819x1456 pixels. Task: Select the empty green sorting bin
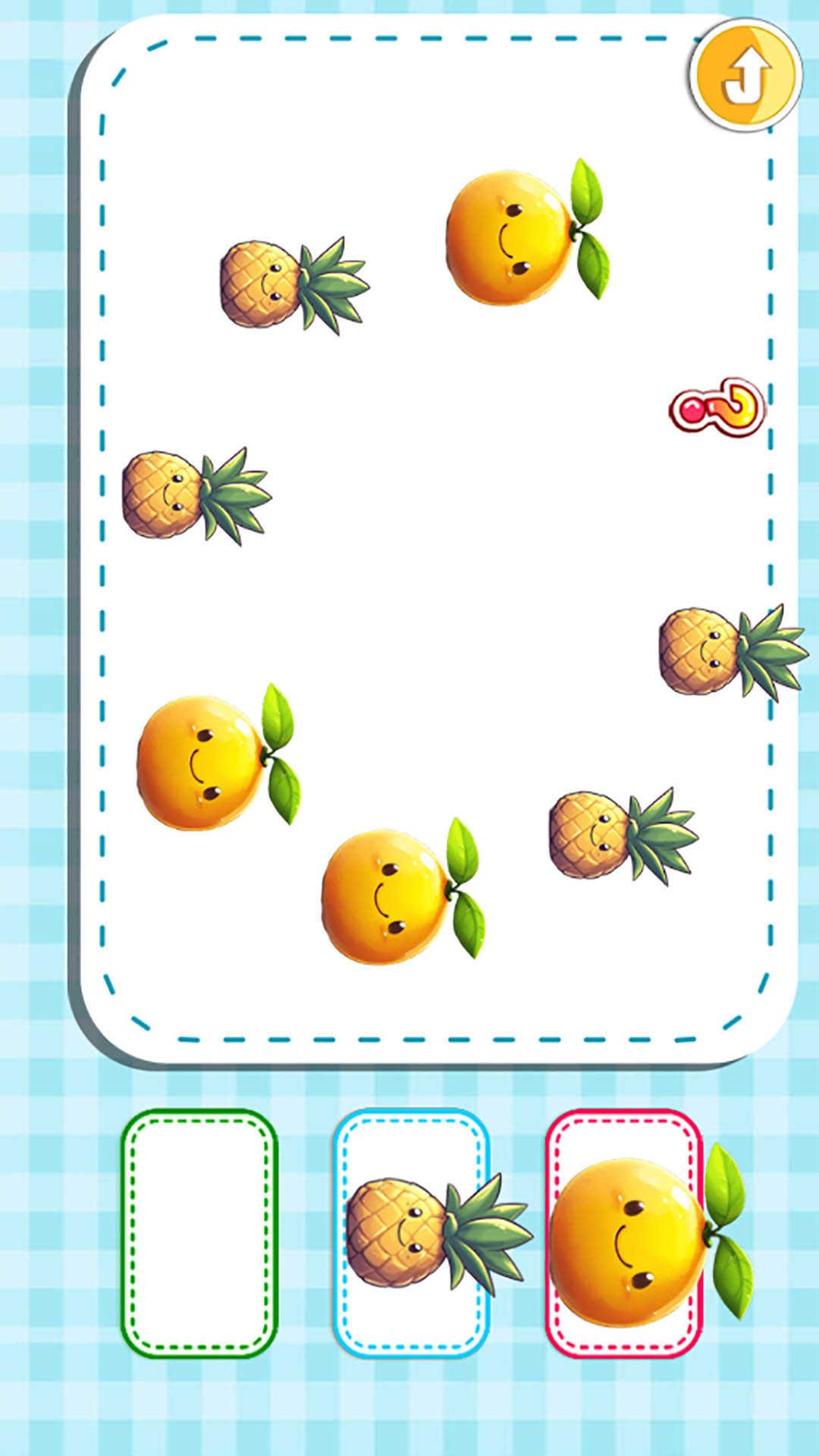(x=199, y=1234)
